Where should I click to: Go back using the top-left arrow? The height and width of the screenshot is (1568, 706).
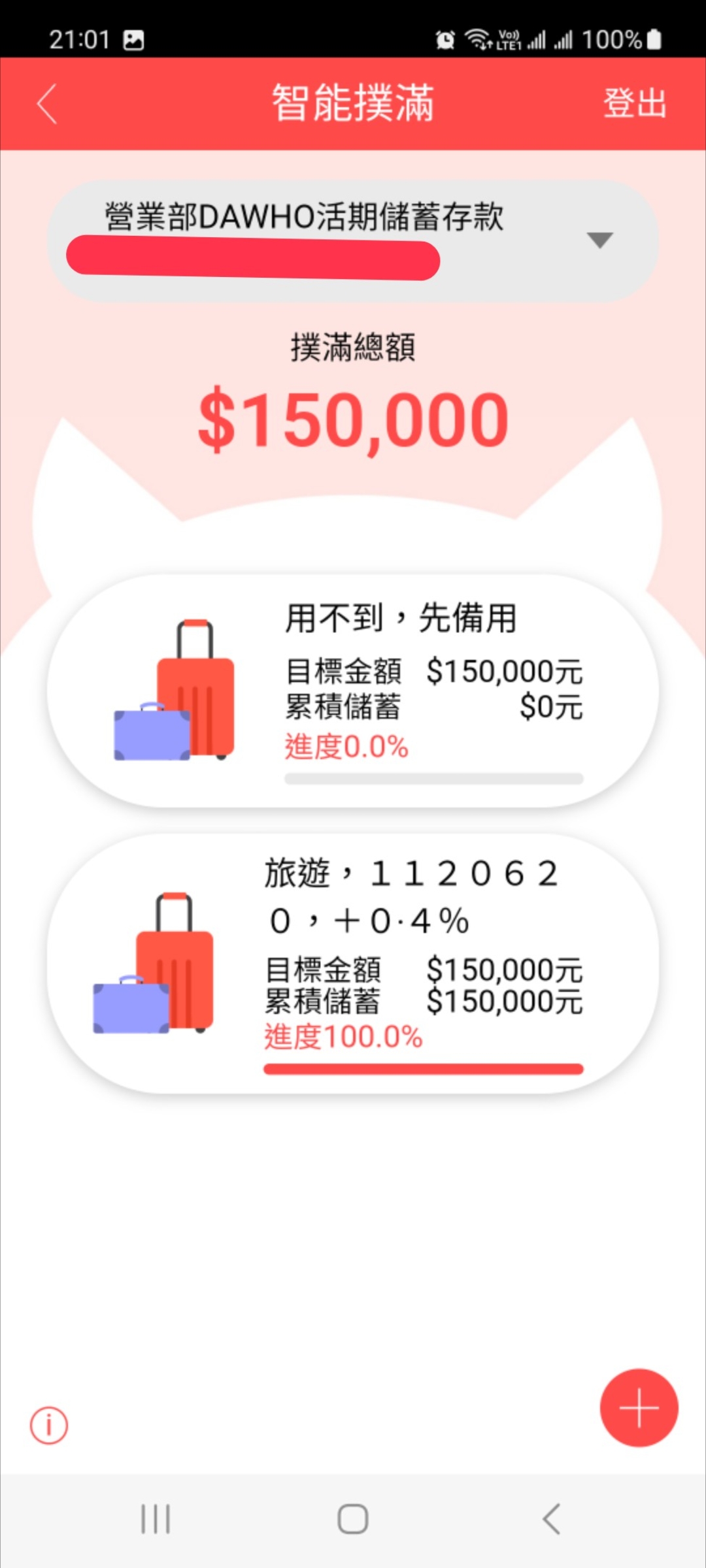click(47, 104)
